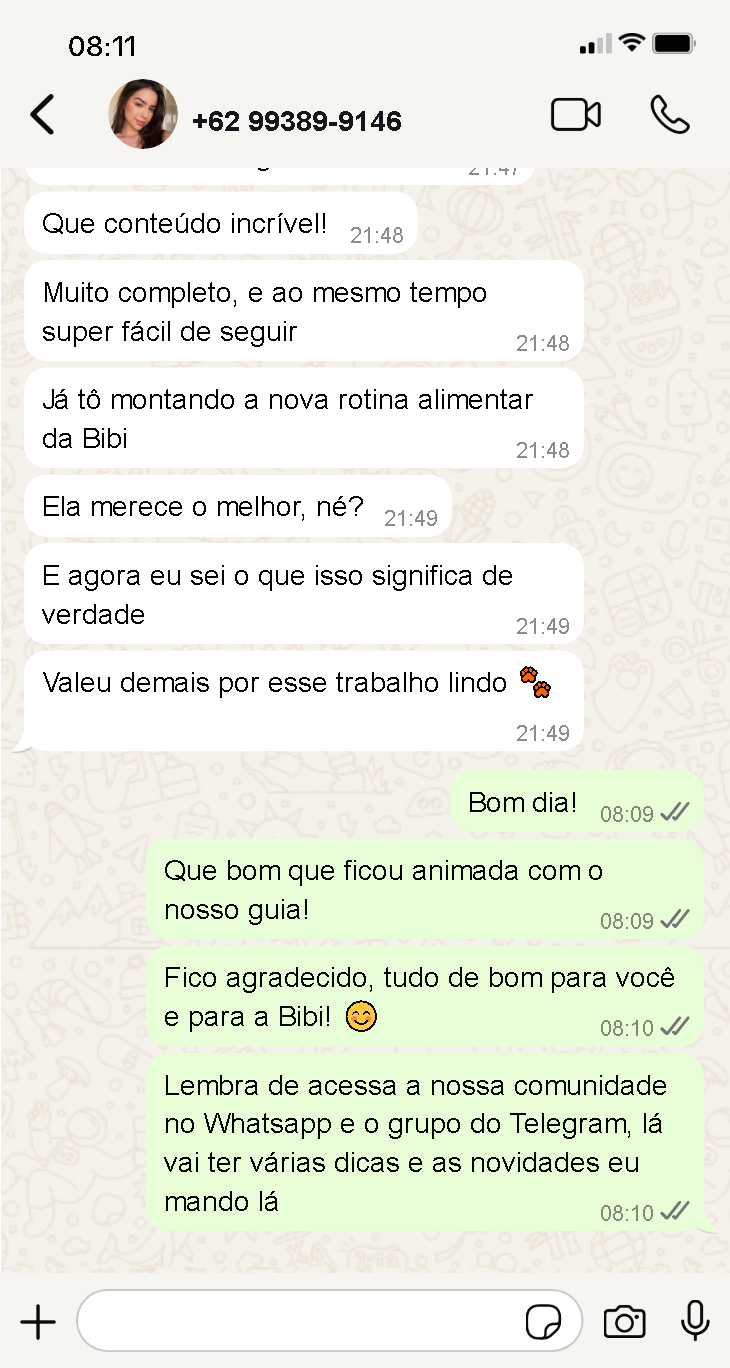This screenshot has height=1368, width=730.
Task: Open the camera
Action: click(624, 1322)
